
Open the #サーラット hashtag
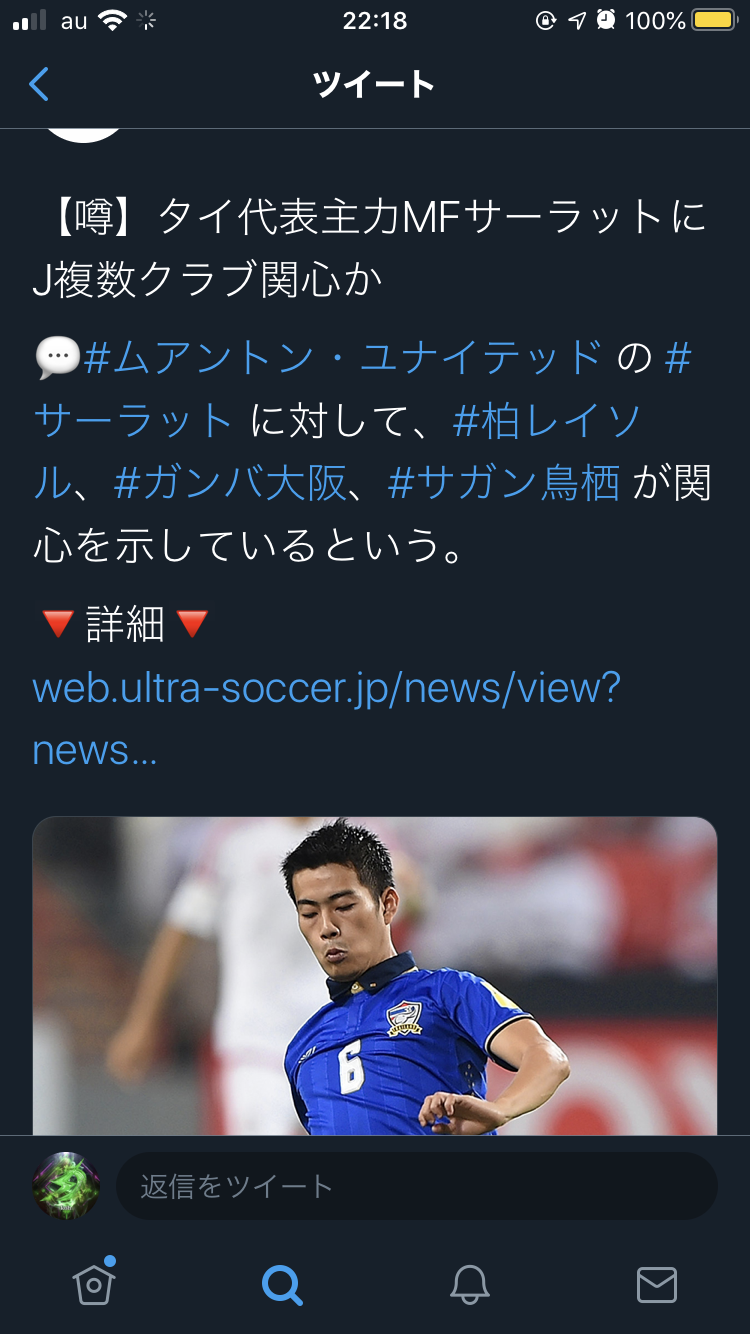point(133,421)
